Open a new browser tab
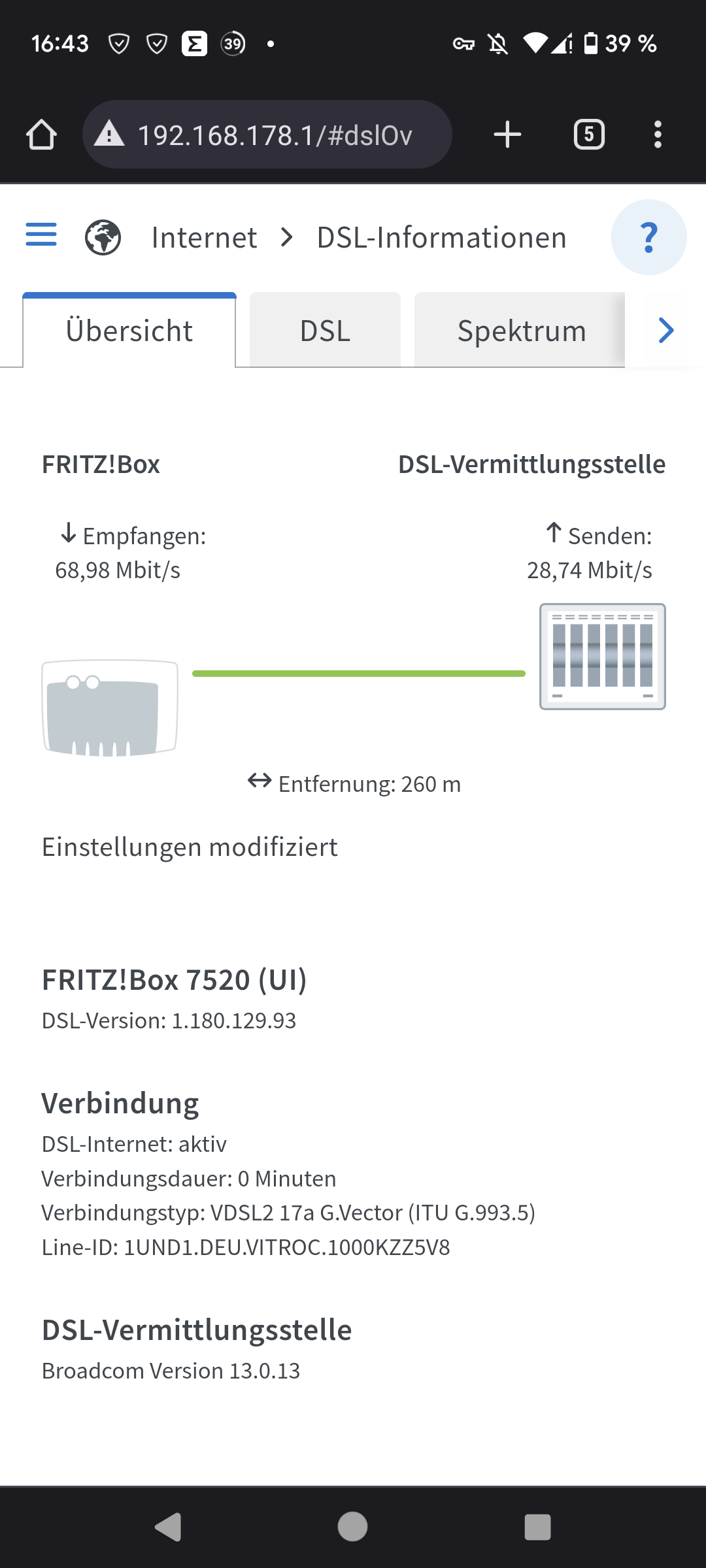706x1568 pixels. coord(507,135)
